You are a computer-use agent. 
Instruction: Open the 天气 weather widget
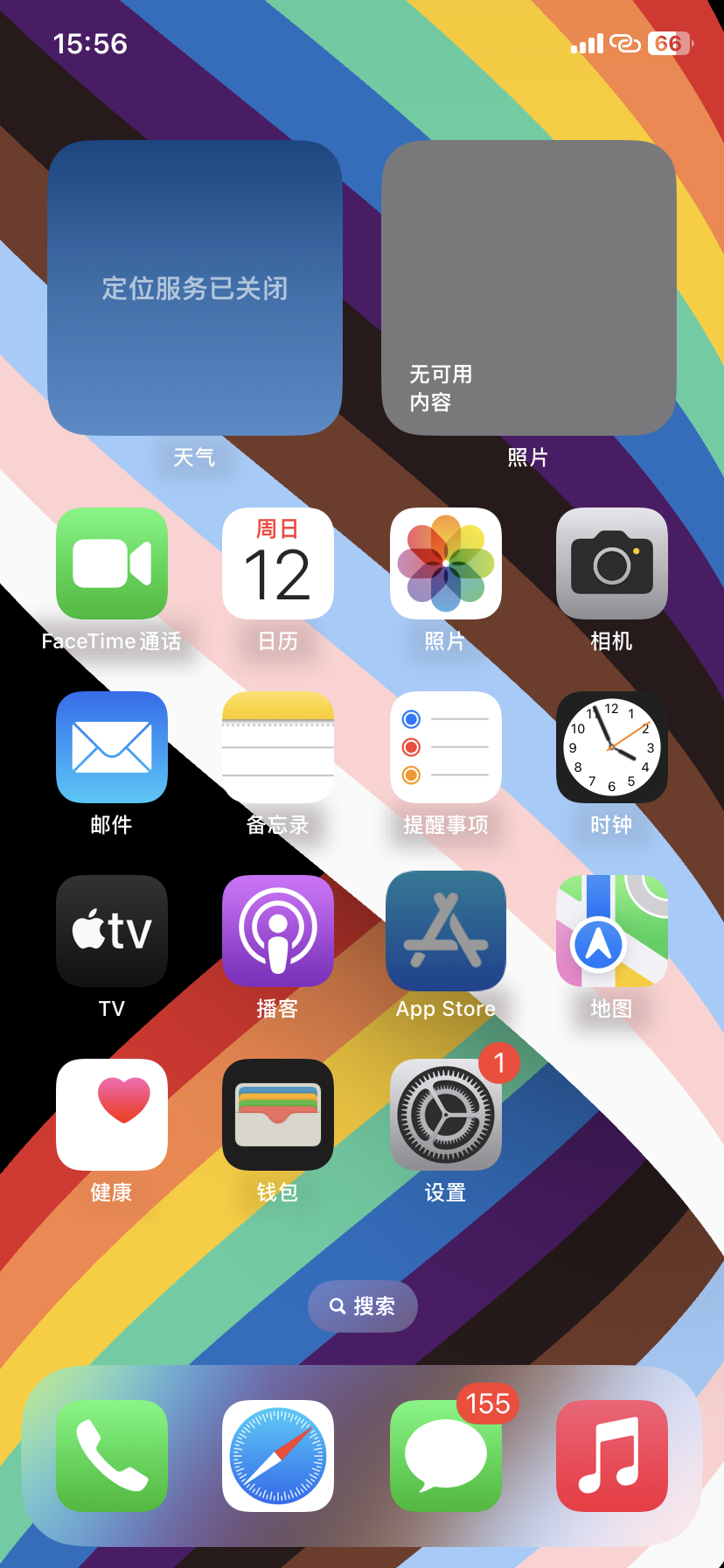point(195,288)
